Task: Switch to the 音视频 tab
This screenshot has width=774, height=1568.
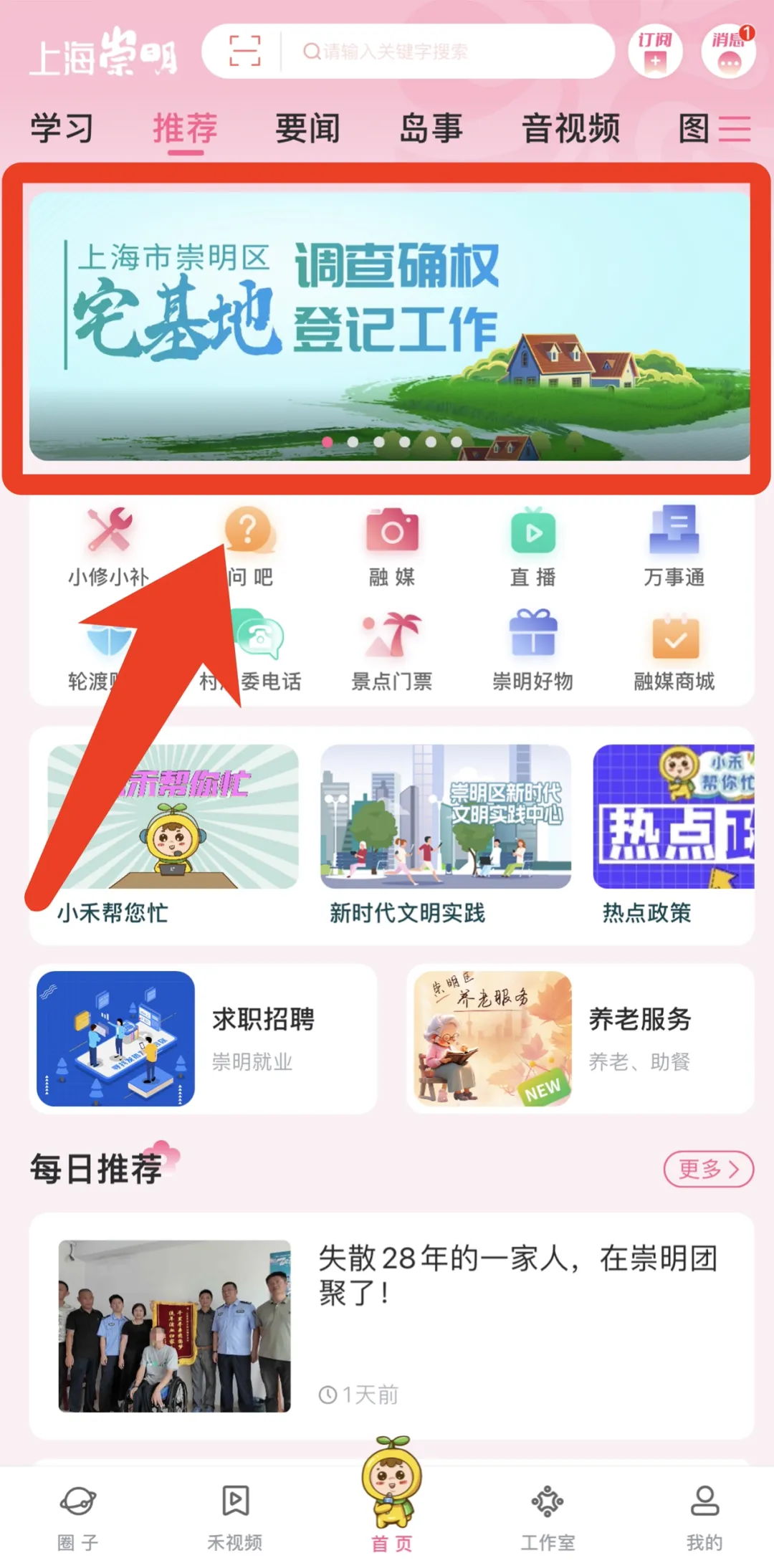Action: (570, 129)
